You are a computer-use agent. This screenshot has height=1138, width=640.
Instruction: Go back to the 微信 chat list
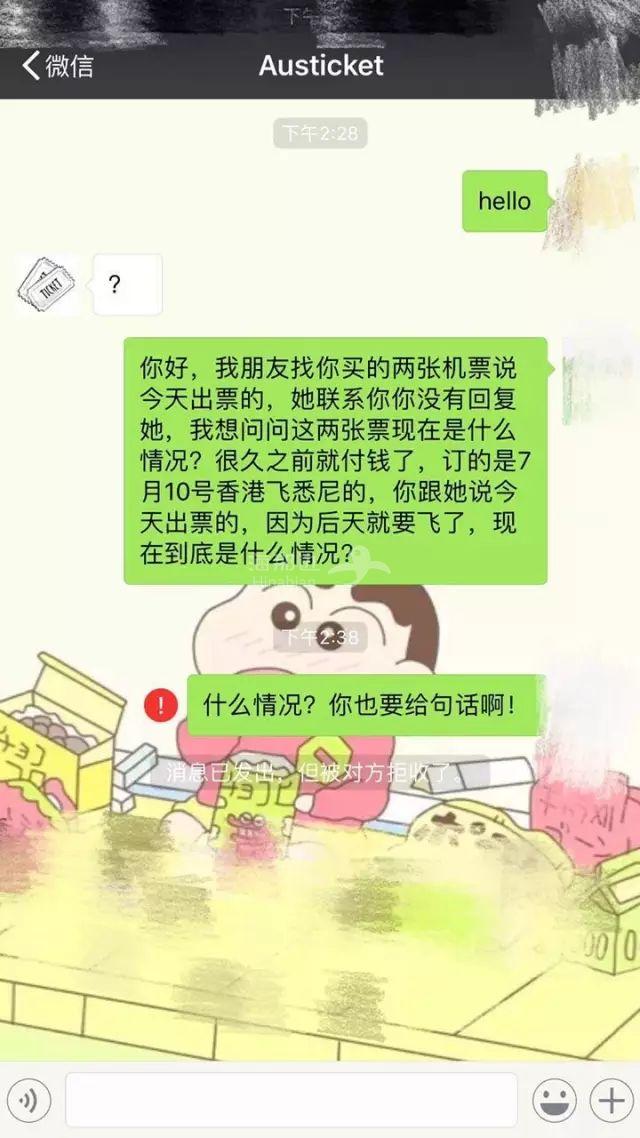[58, 66]
